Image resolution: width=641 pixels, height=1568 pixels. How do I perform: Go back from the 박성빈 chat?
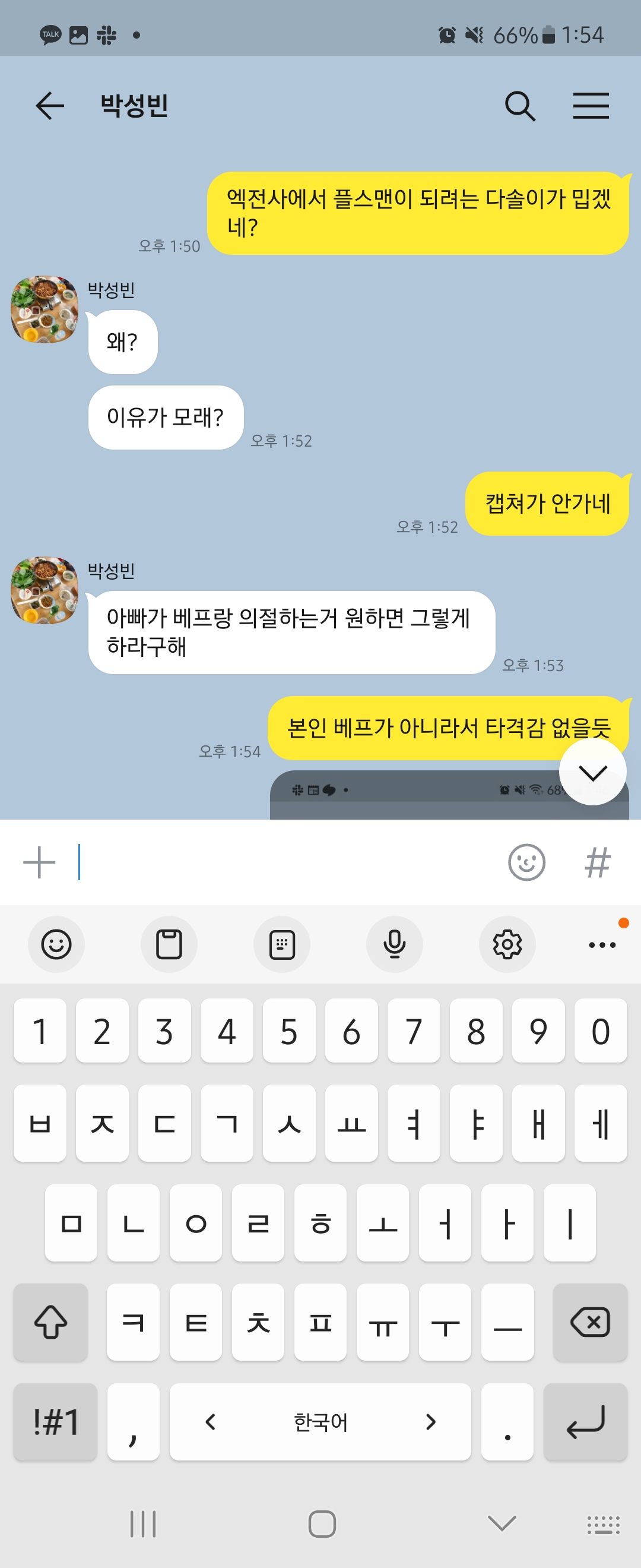(x=50, y=106)
